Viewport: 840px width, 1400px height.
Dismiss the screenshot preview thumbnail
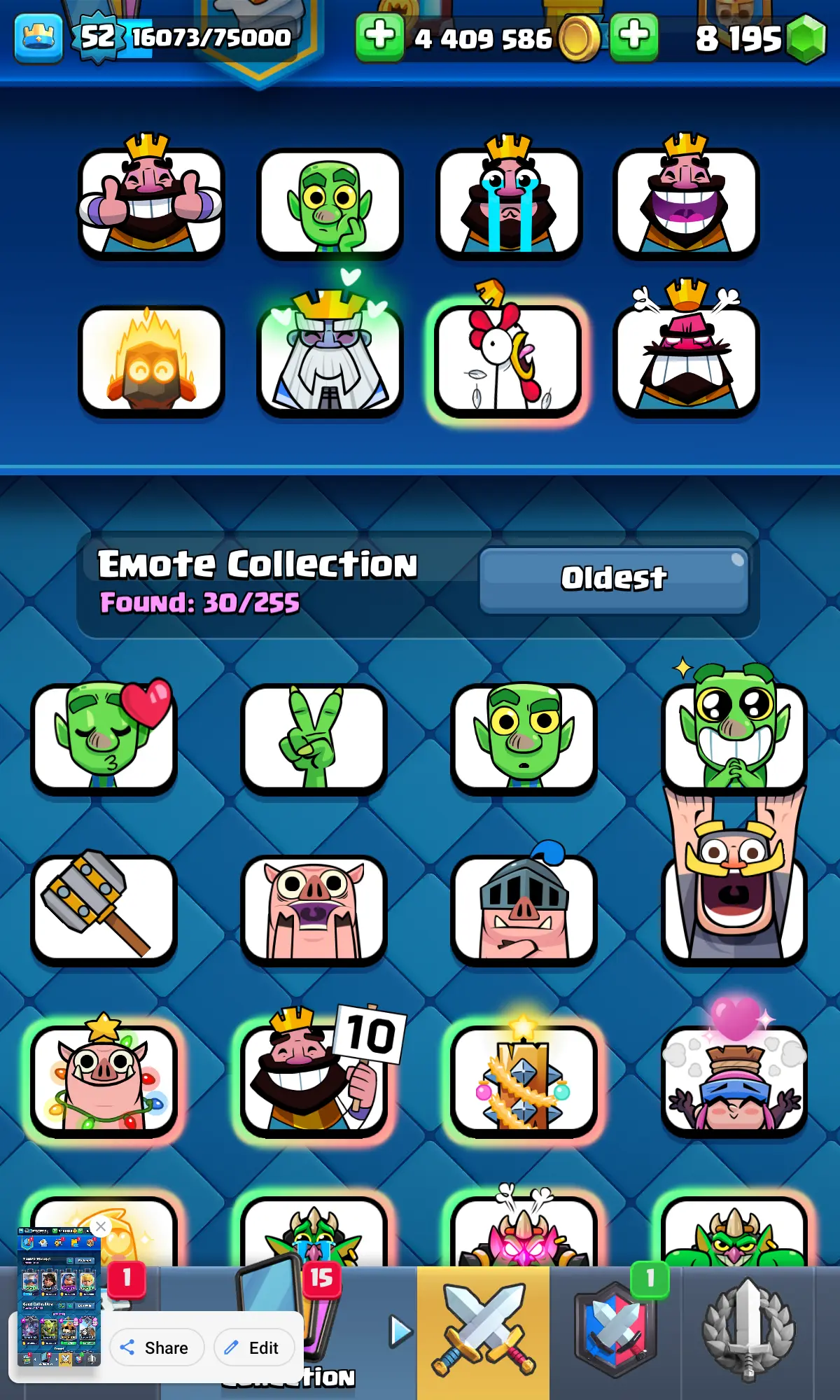[x=101, y=1226]
